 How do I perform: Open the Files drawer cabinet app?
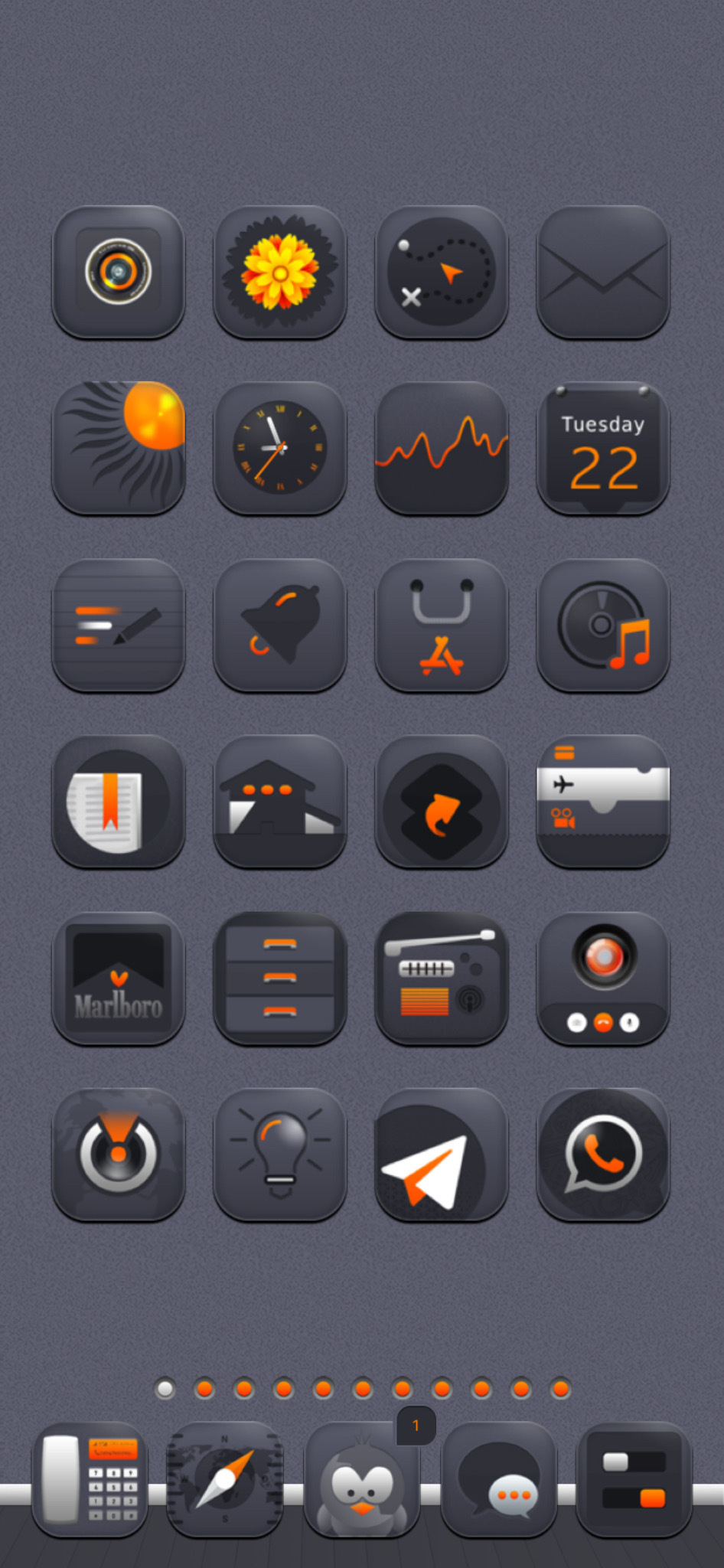point(280,978)
